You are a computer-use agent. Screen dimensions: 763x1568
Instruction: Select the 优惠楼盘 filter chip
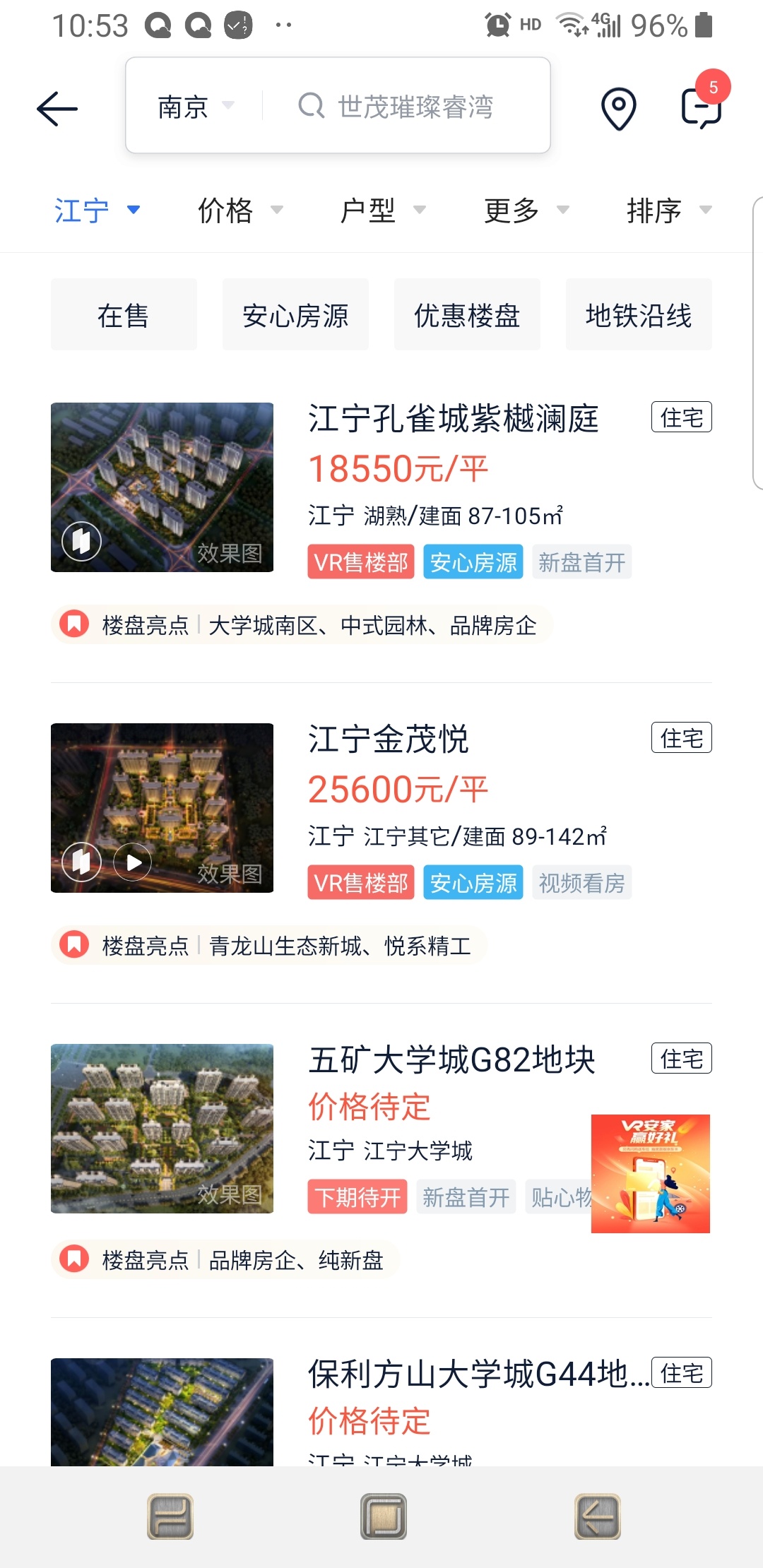coord(467,315)
